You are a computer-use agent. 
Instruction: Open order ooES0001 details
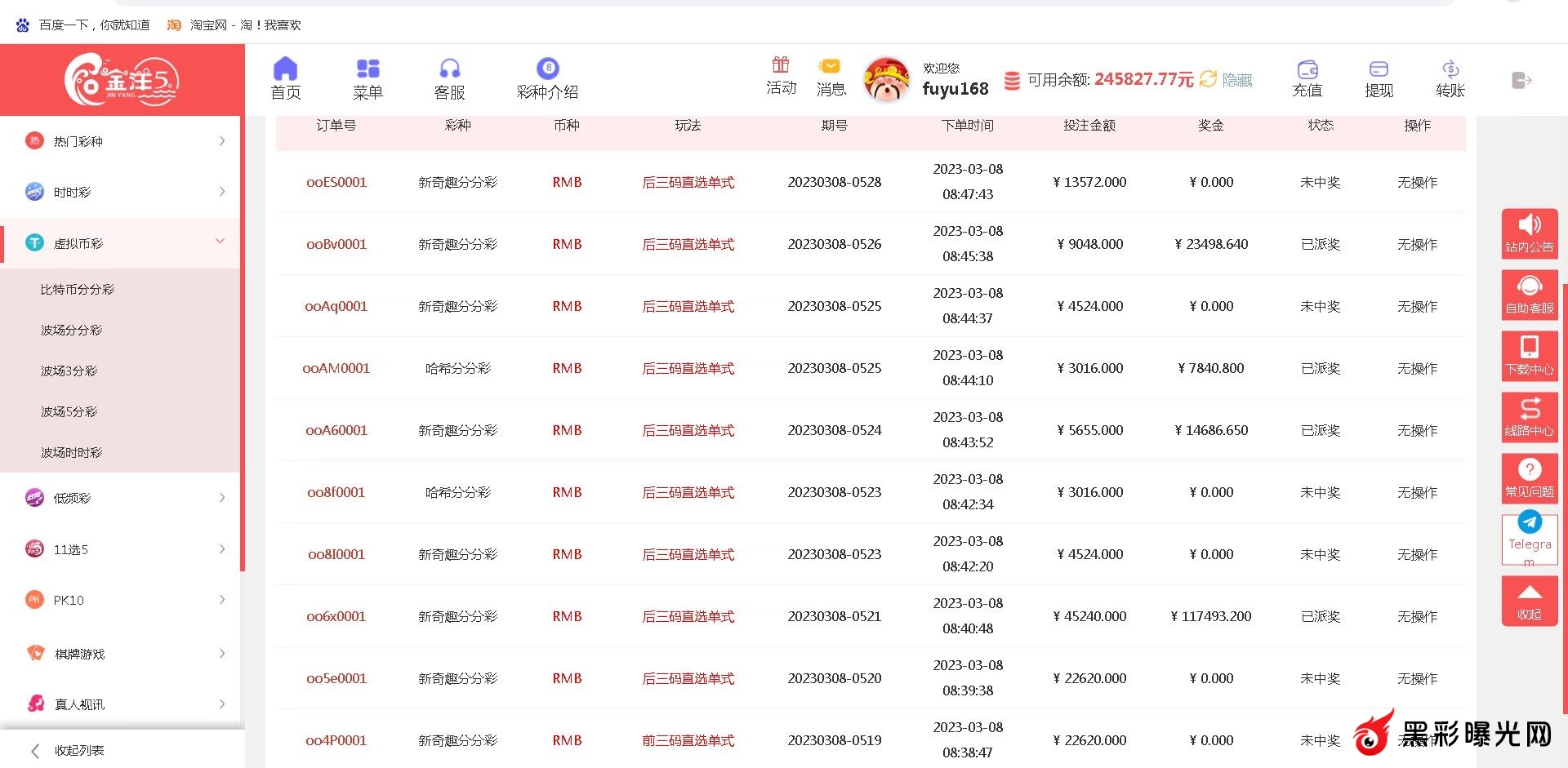click(x=336, y=182)
